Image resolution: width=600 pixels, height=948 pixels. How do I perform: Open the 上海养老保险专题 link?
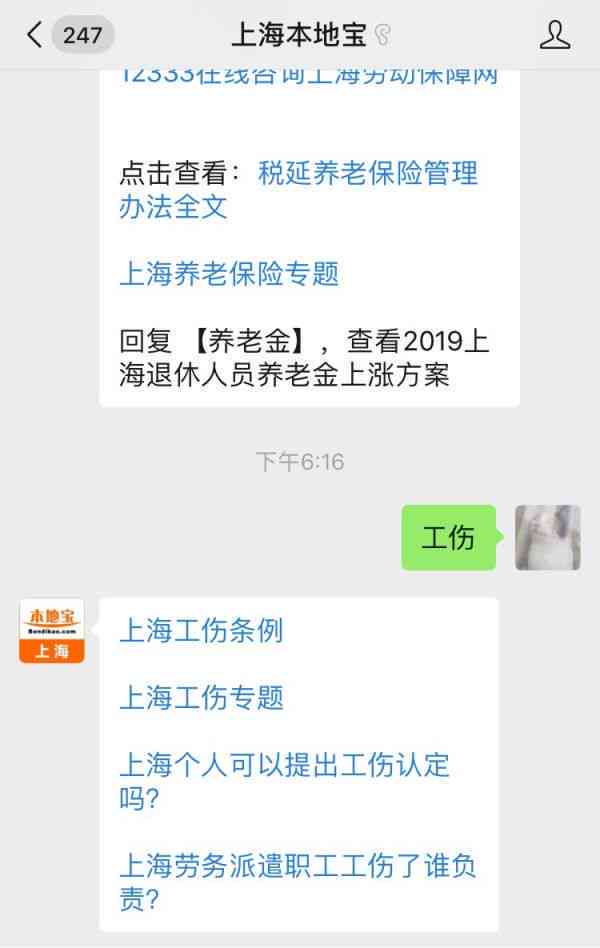229,274
